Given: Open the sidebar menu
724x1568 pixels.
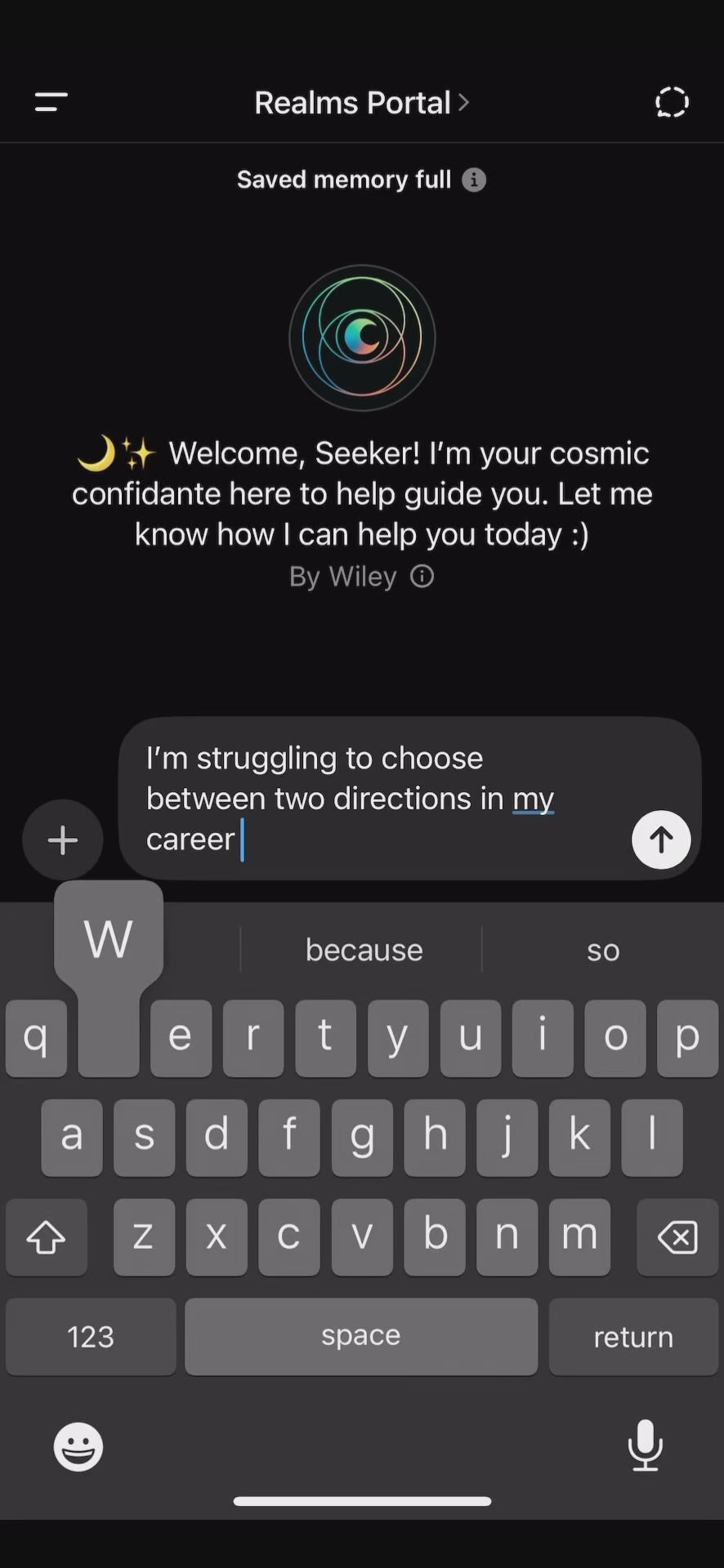Looking at the screenshot, I should tap(51, 102).
